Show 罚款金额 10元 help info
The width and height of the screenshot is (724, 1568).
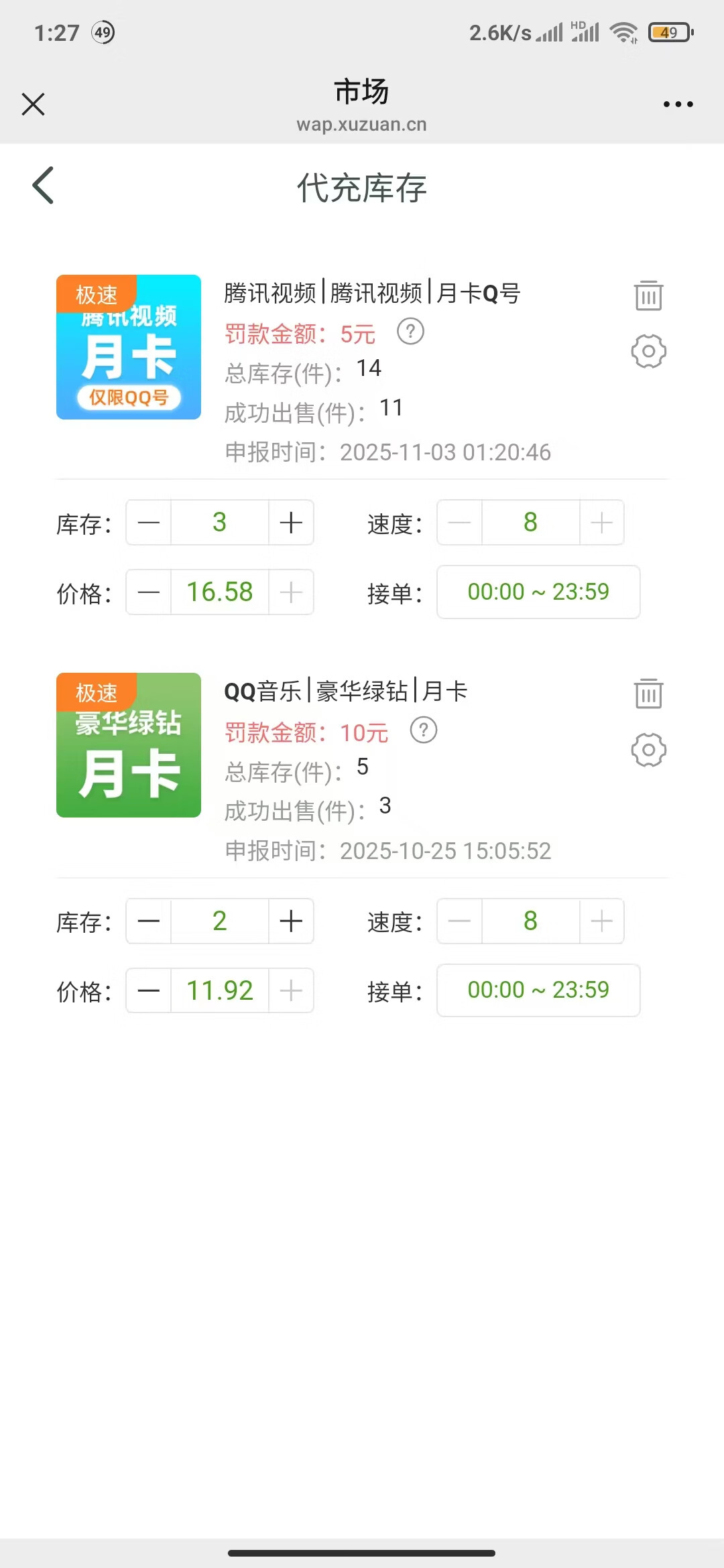(x=423, y=730)
